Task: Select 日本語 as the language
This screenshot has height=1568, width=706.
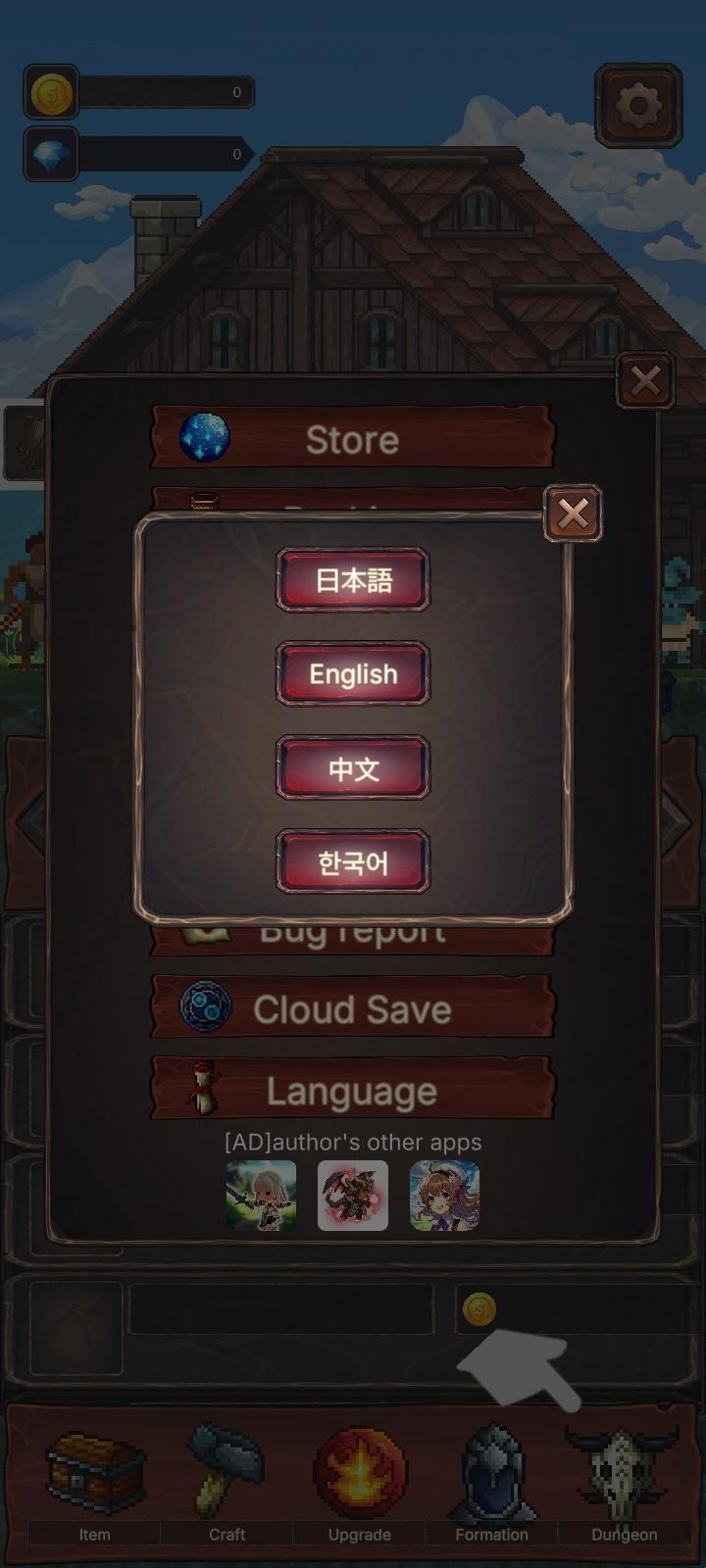Action: point(353,580)
